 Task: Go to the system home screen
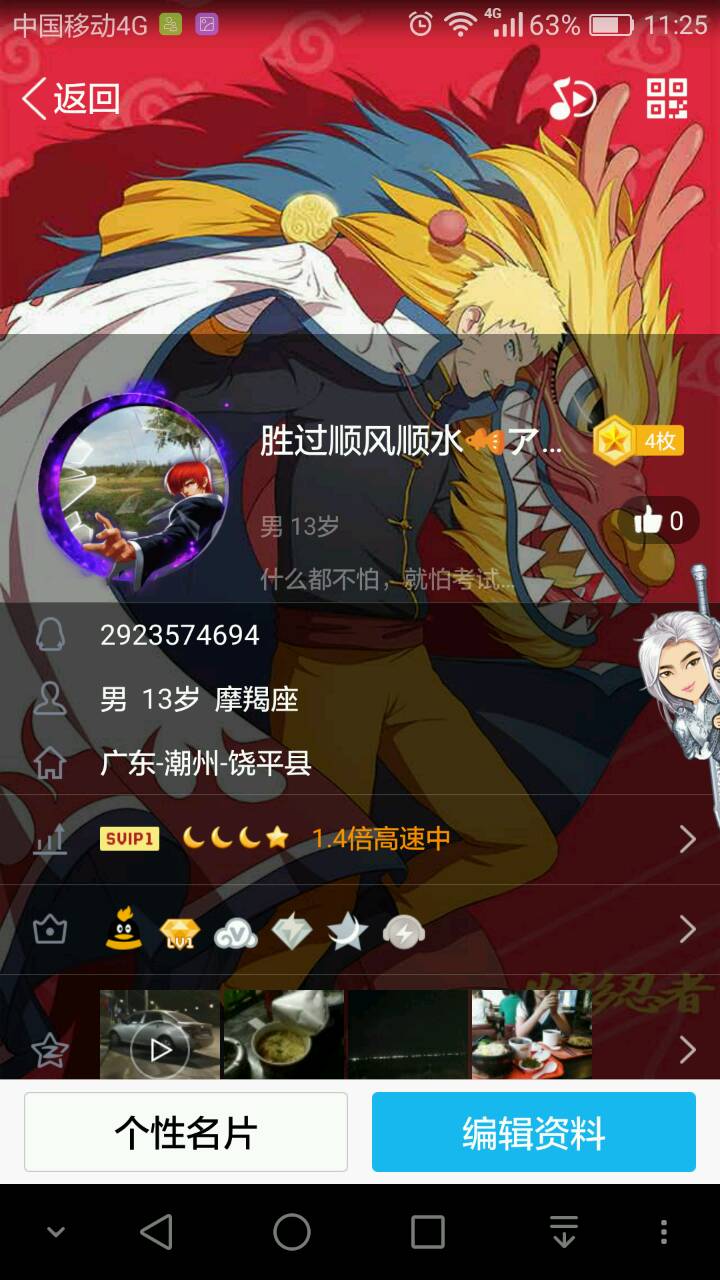tap(292, 1232)
